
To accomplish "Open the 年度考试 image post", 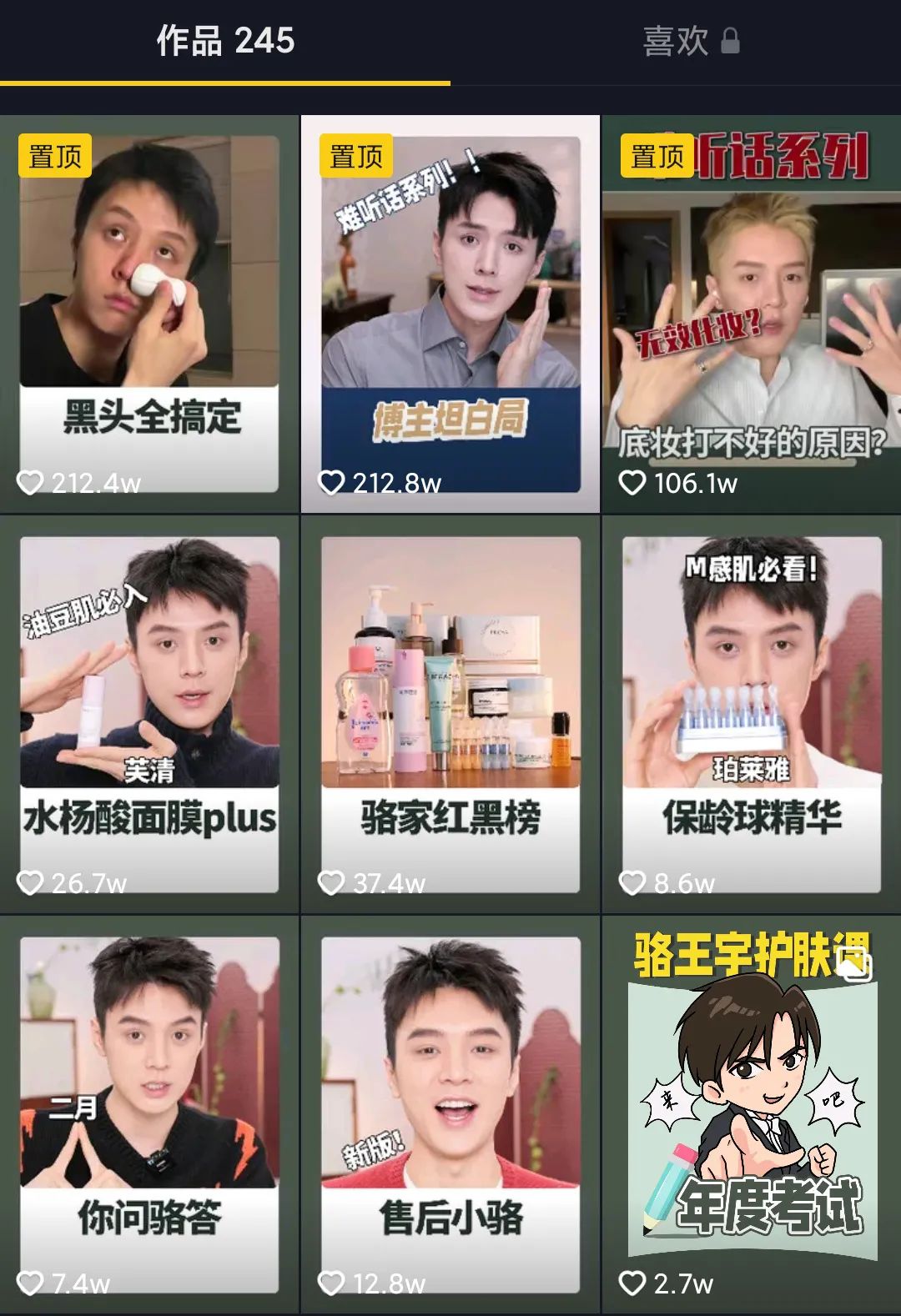I will click(751, 1114).
